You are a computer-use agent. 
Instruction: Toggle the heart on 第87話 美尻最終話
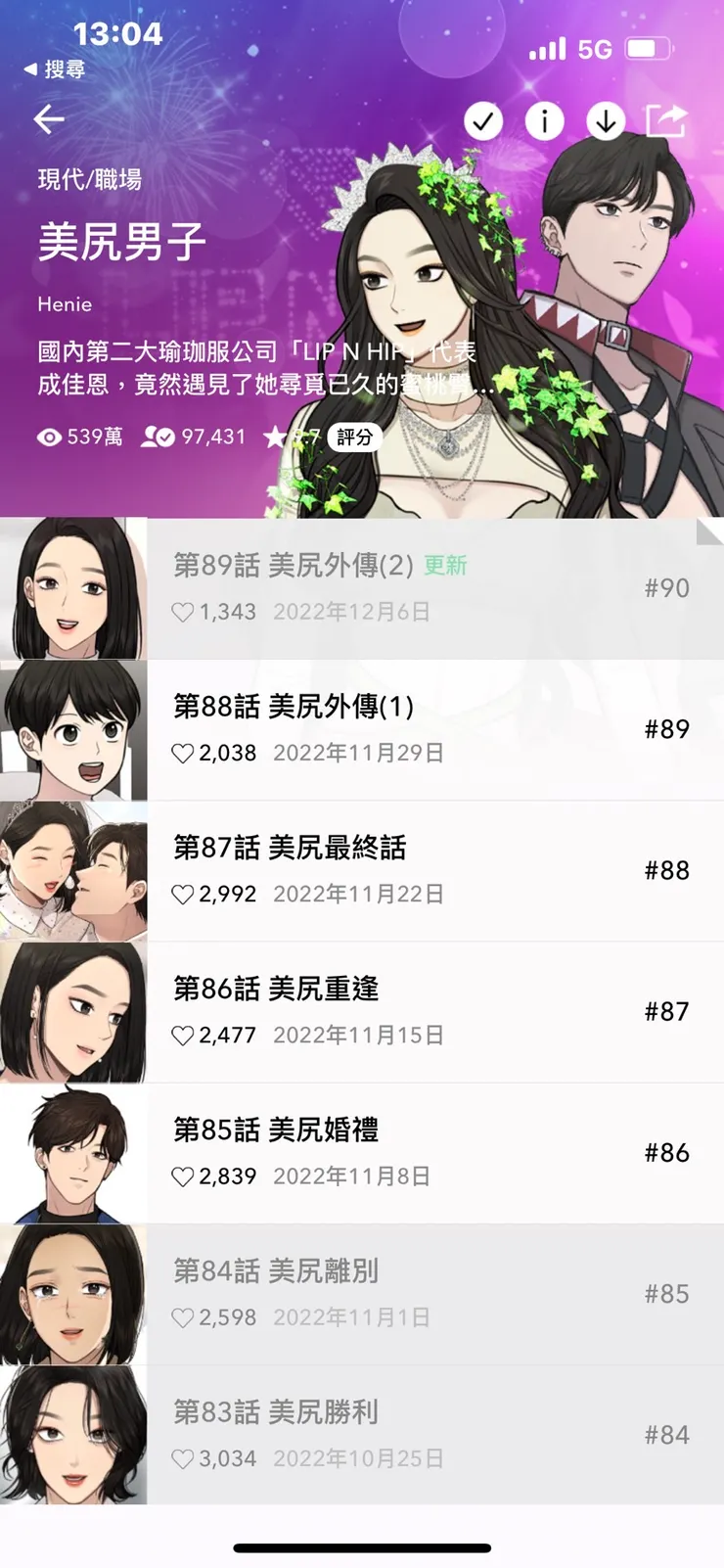coord(185,894)
